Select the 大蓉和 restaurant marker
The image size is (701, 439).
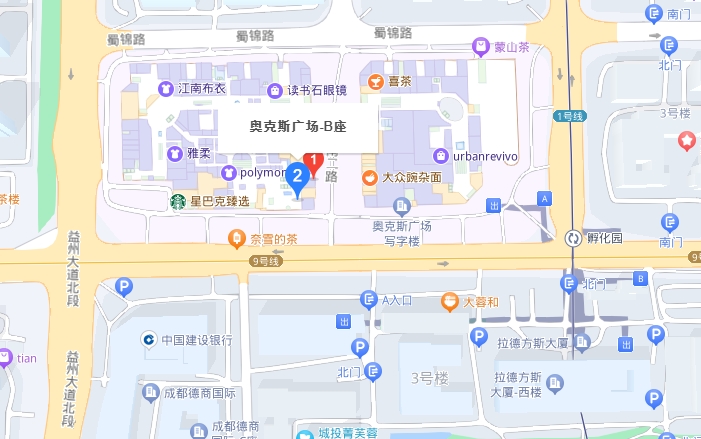click(x=449, y=300)
